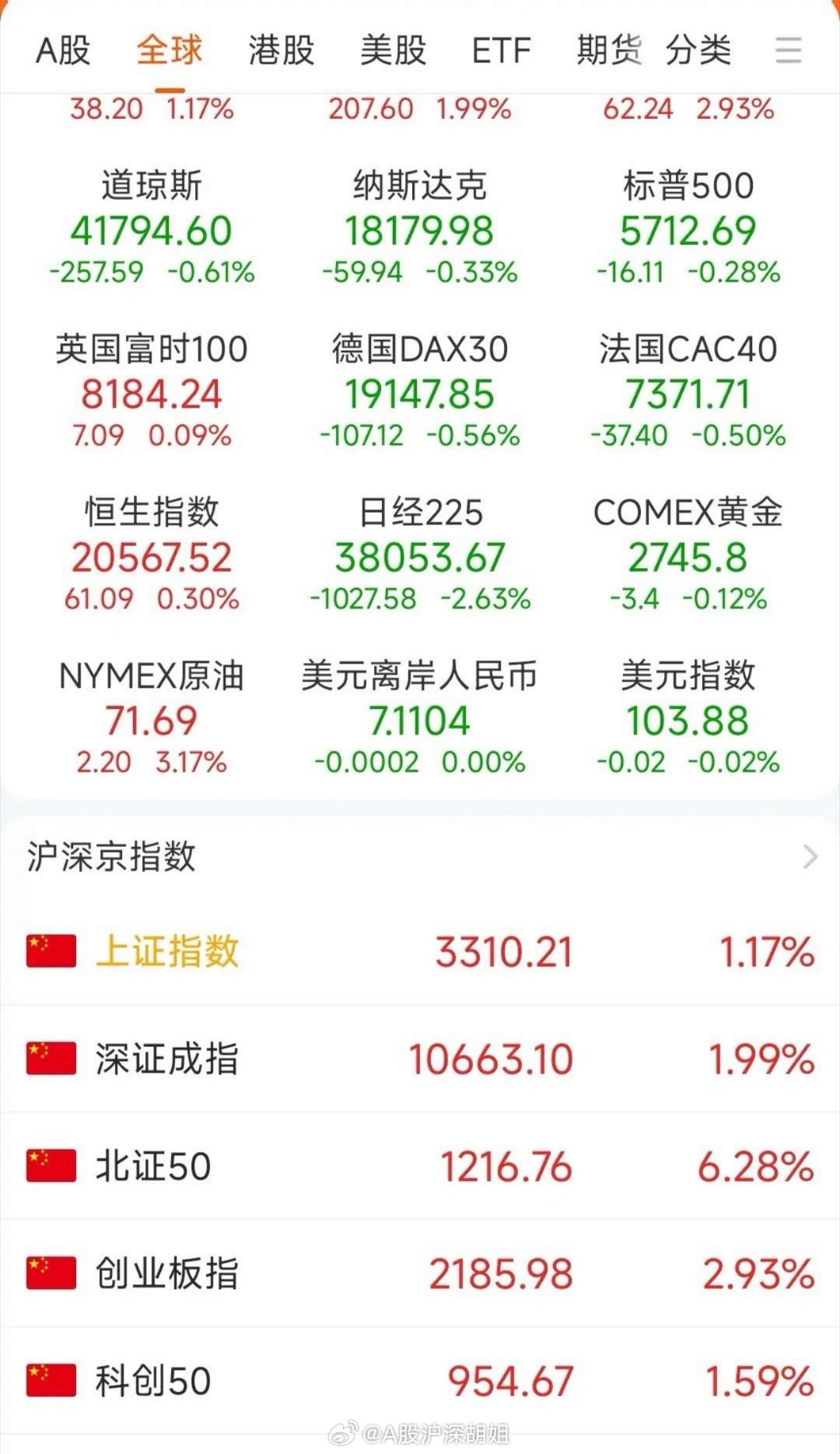Open the 创业板指 row
The width and height of the screenshot is (840, 1454).
[x=420, y=1274]
